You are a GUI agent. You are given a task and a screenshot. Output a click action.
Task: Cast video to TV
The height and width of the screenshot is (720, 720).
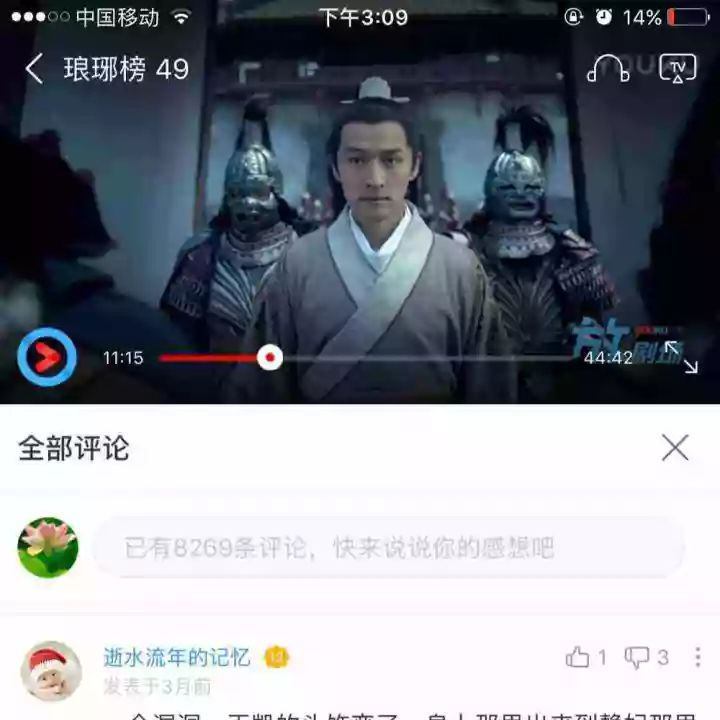677,69
